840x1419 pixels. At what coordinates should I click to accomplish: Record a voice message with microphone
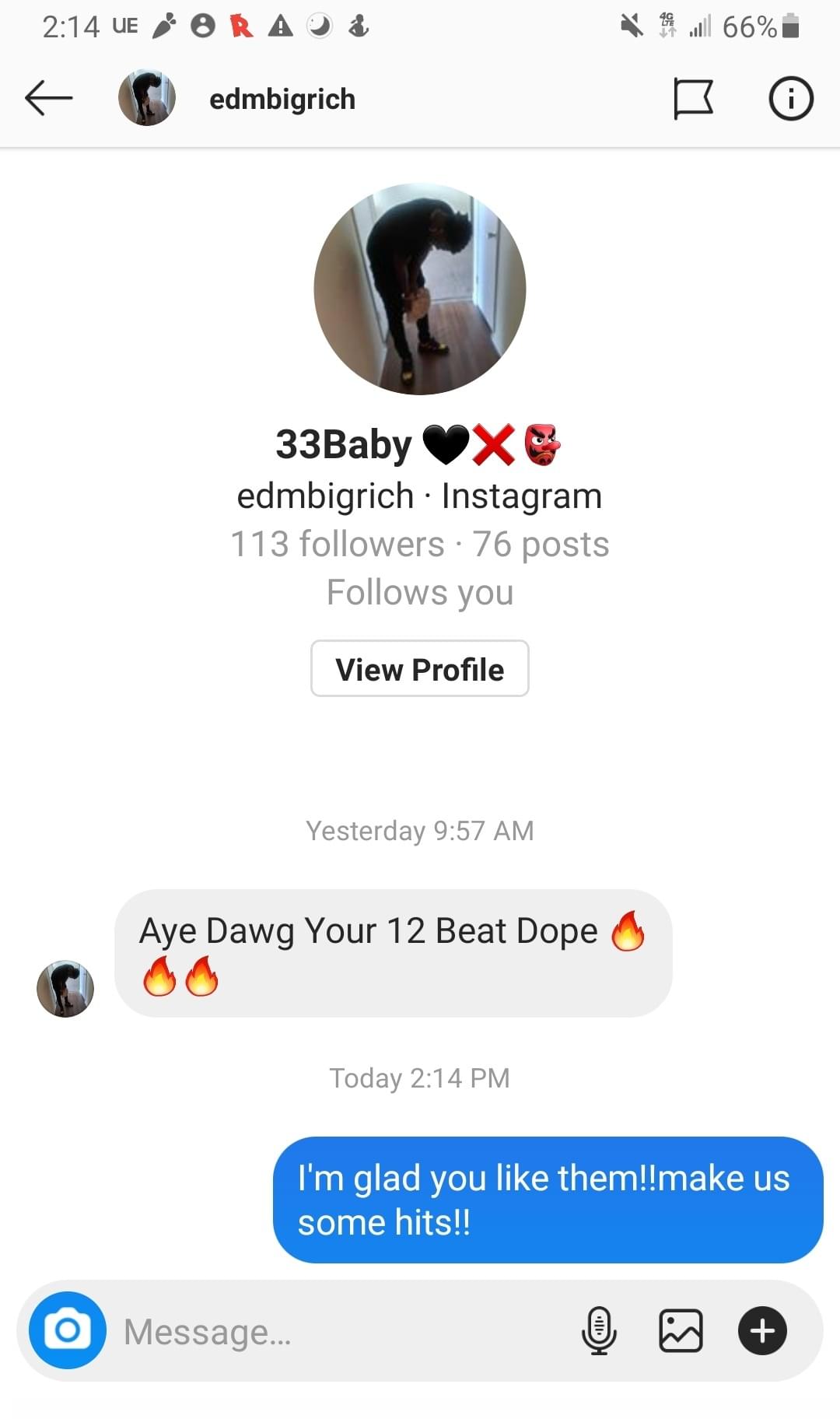point(599,1330)
